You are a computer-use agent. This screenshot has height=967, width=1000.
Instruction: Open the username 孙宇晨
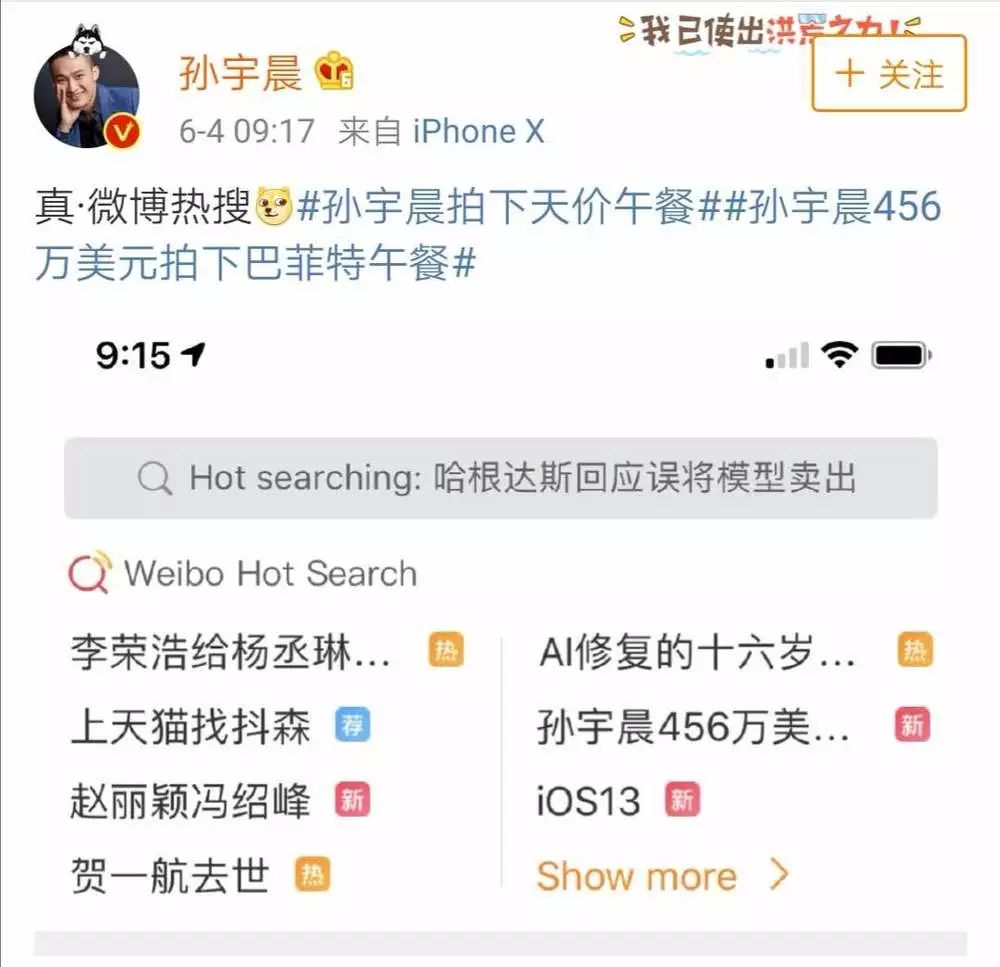(x=240, y=73)
